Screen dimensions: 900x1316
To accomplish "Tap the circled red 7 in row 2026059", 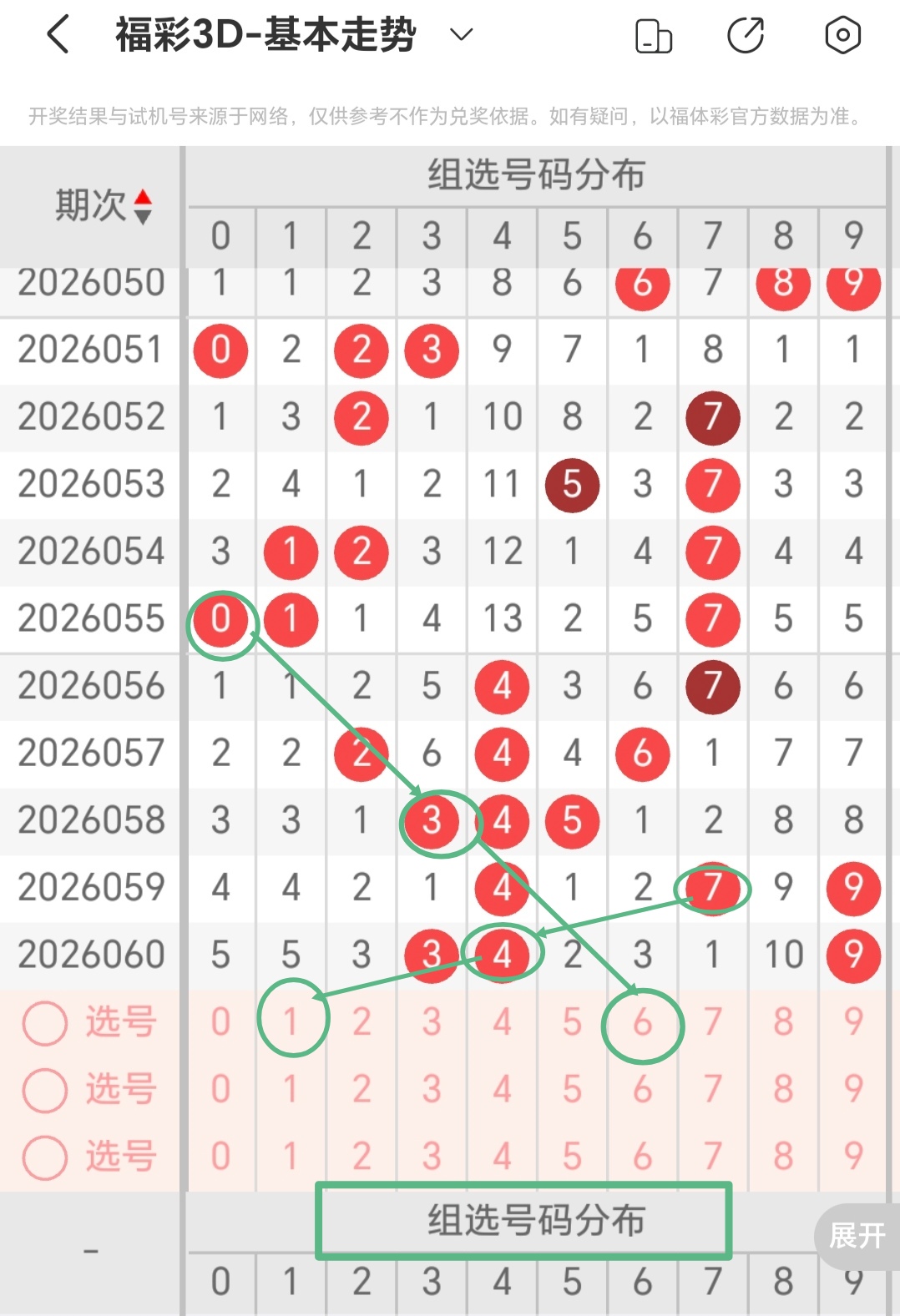I will (x=711, y=887).
